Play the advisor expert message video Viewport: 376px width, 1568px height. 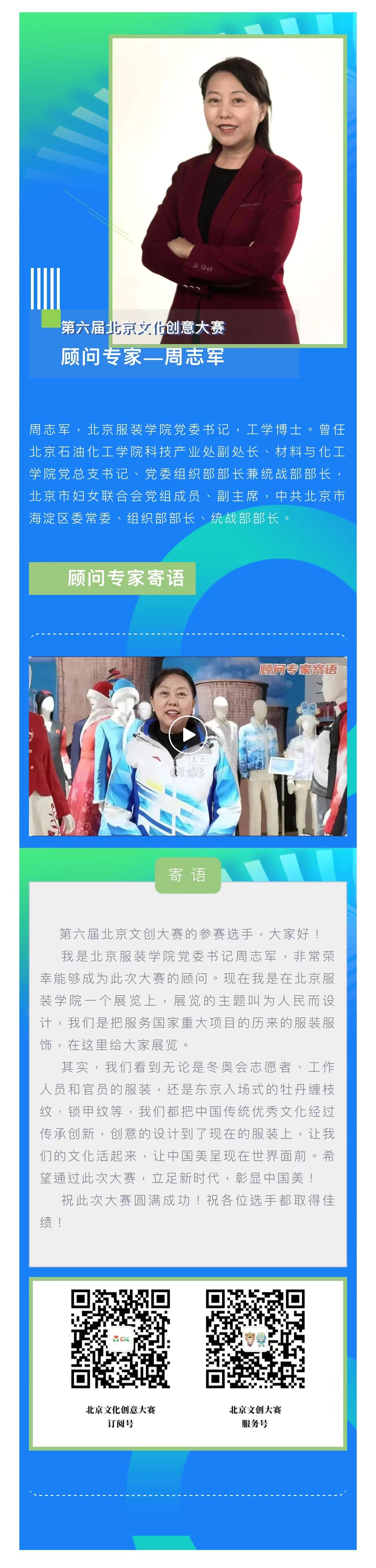click(x=187, y=735)
